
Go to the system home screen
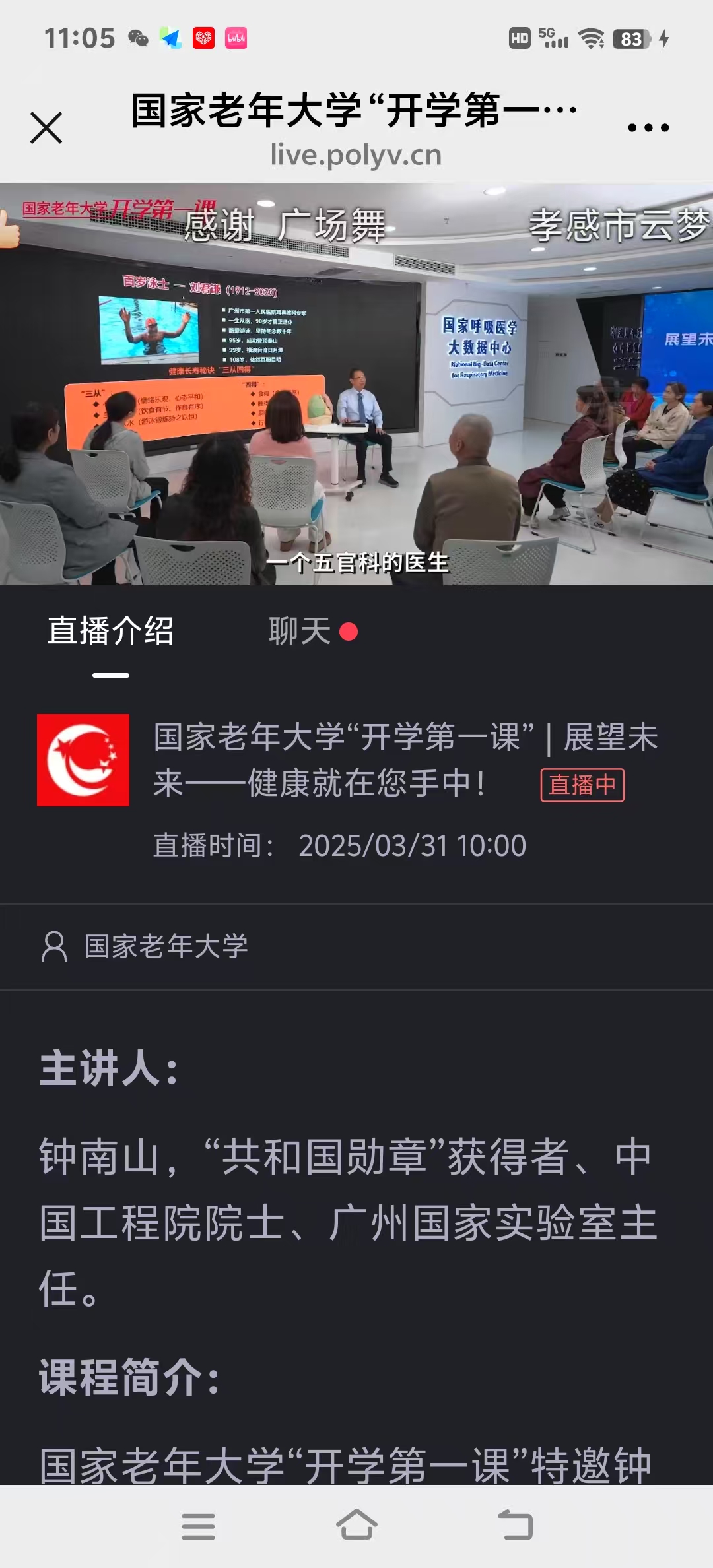coord(356,1526)
